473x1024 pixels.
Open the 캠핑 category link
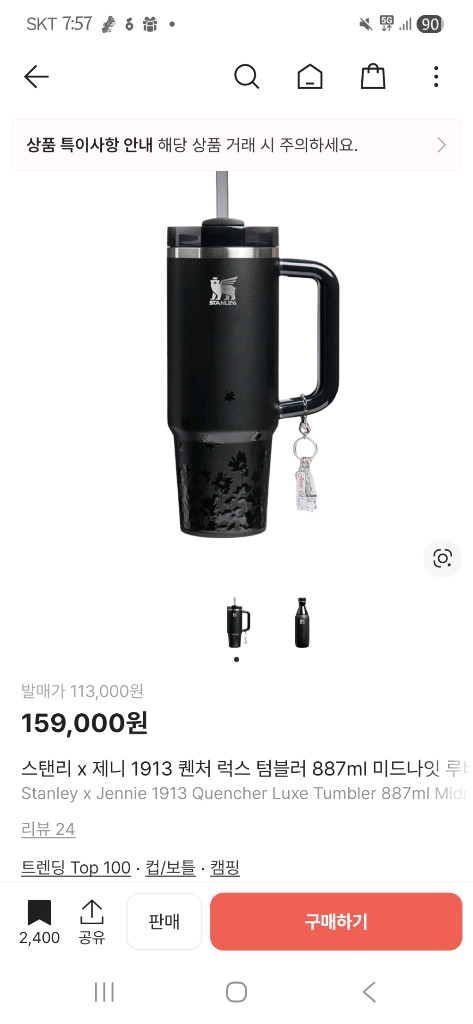225,868
